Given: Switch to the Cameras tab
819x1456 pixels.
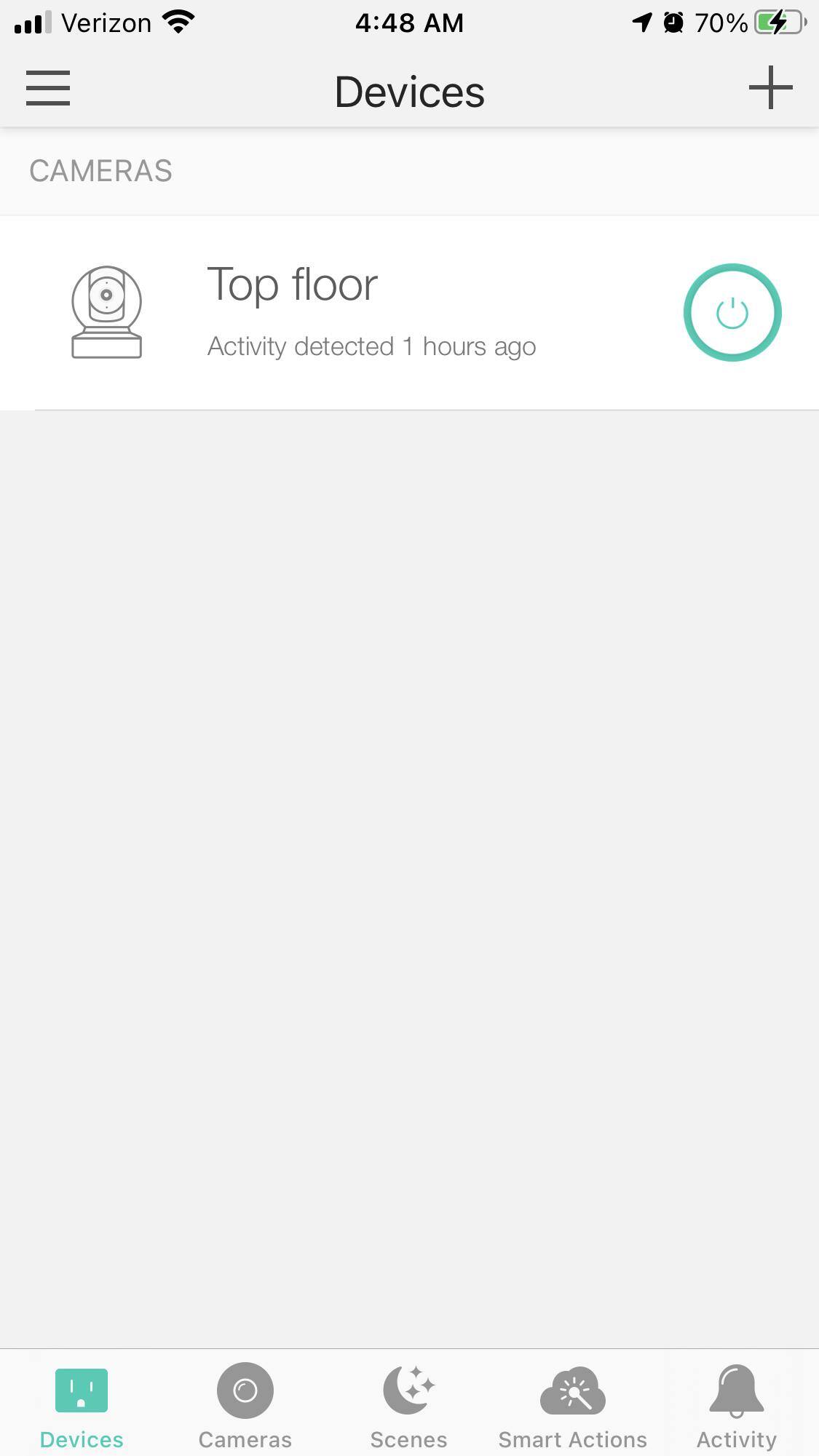Looking at the screenshot, I should 245,1404.
